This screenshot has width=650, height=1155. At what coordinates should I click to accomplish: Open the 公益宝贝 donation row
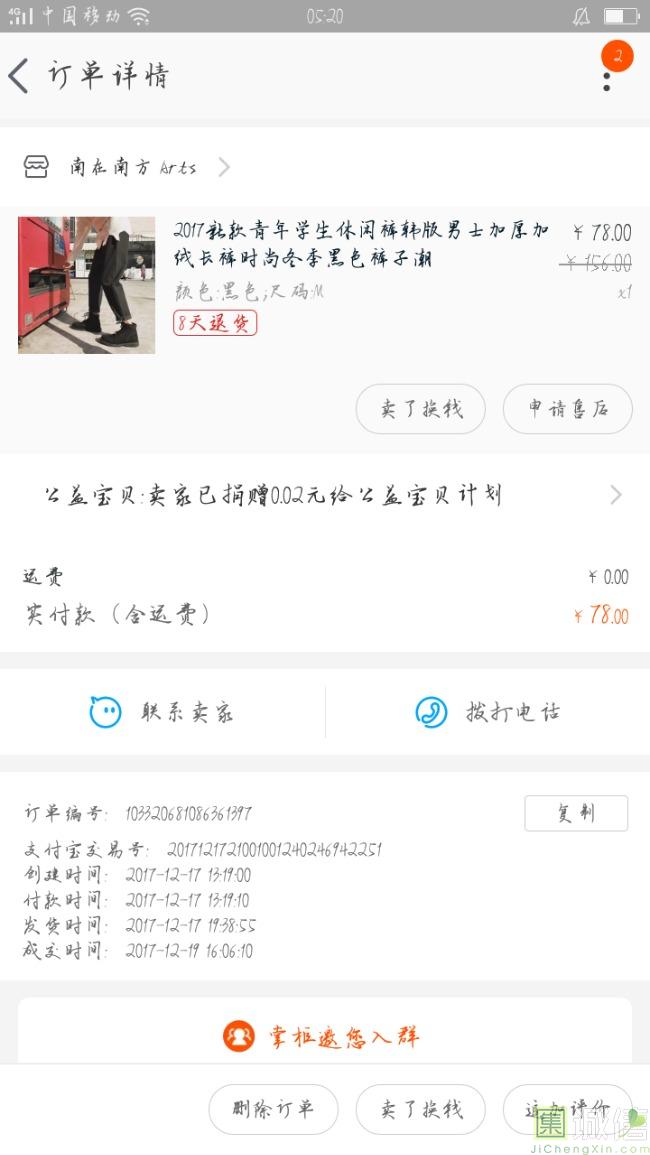click(325, 495)
